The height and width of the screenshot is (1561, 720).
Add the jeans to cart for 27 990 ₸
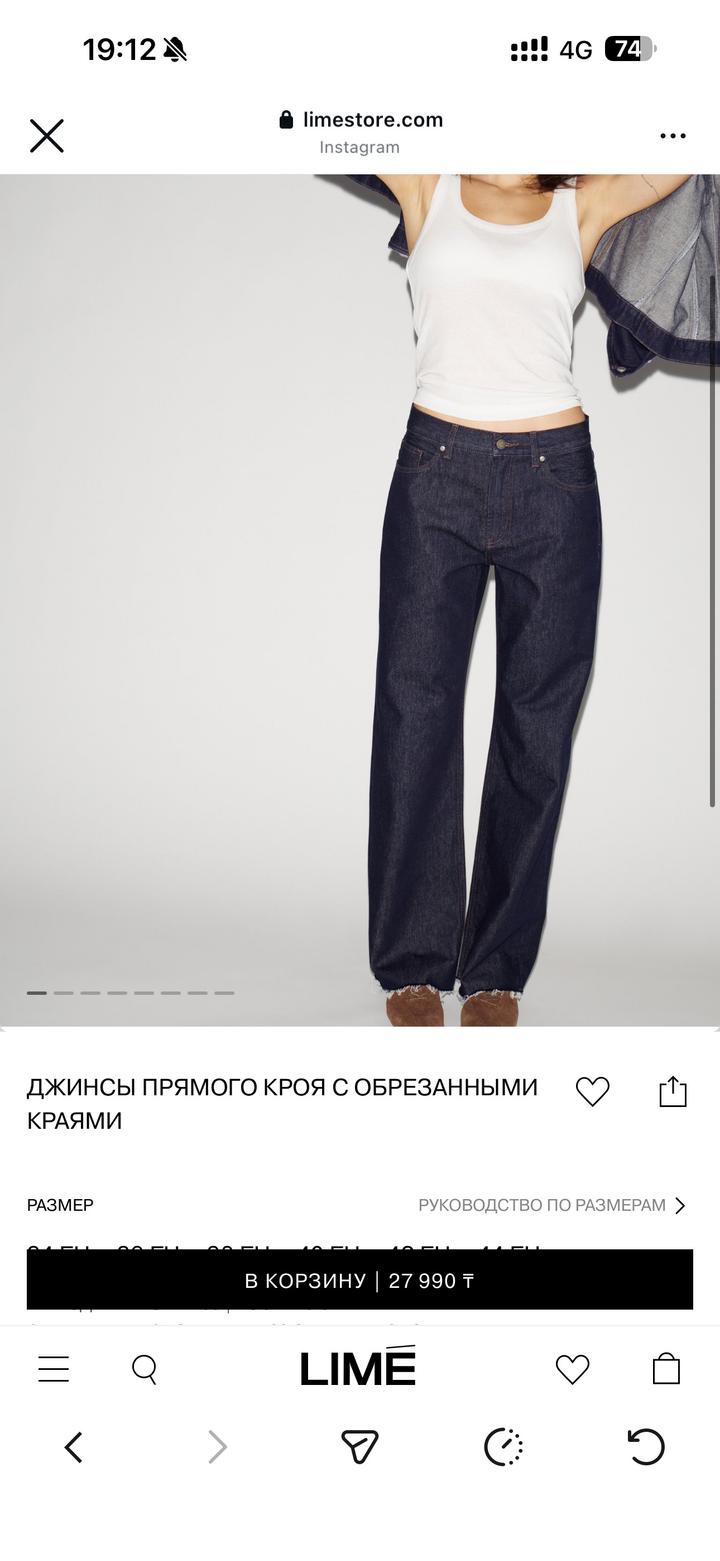point(359,1280)
